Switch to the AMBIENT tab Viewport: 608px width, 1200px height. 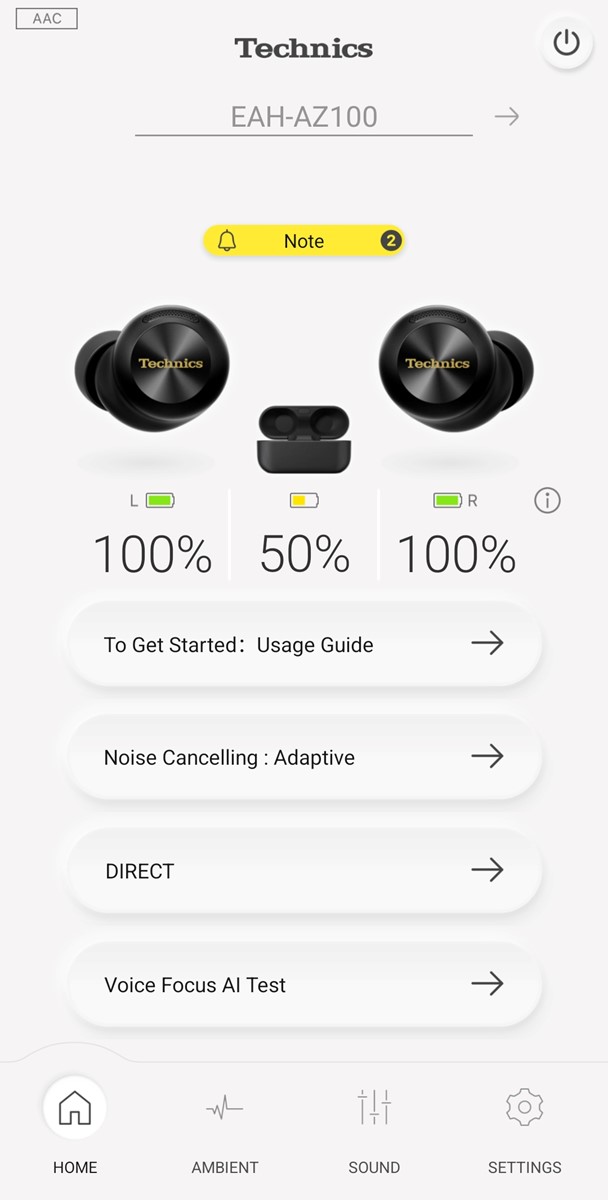pyautogui.click(x=225, y=1125)
